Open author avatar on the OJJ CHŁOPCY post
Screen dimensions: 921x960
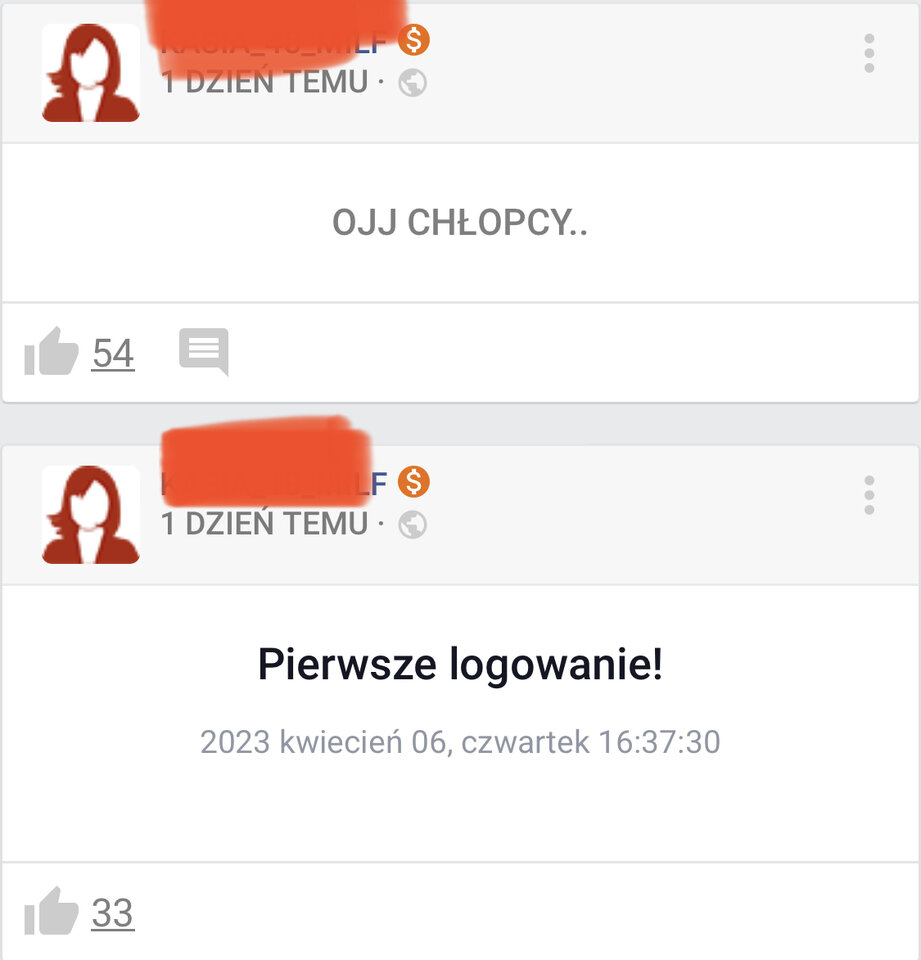pos(90,73)
